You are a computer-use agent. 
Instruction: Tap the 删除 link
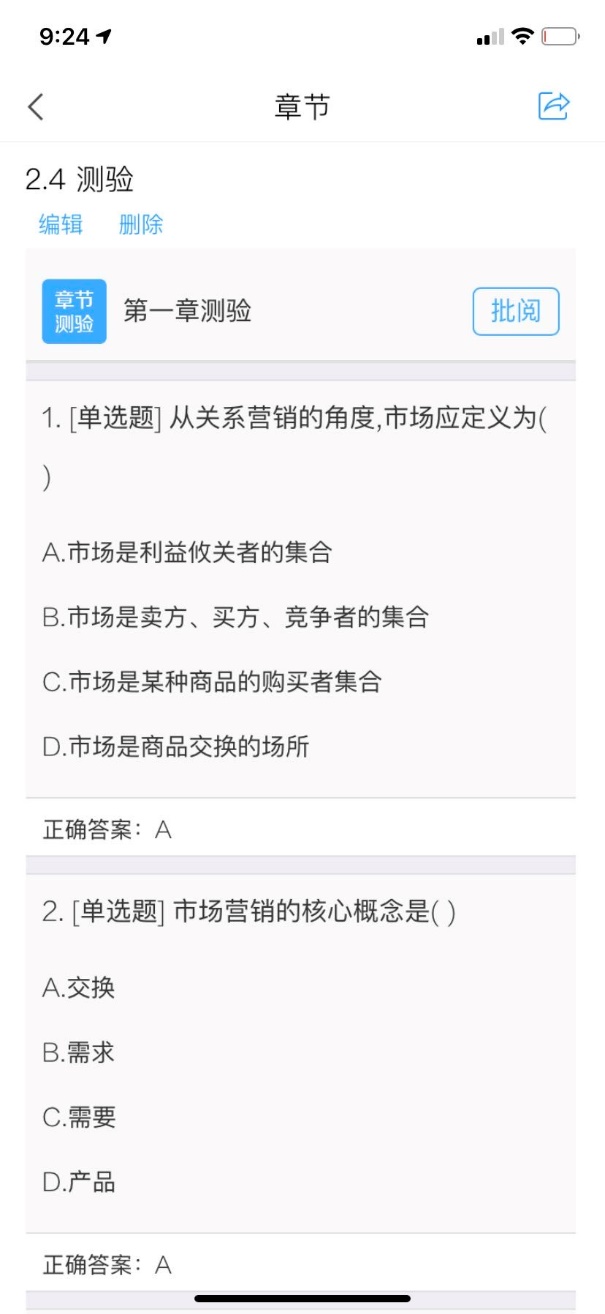click(x=141, y=224)
